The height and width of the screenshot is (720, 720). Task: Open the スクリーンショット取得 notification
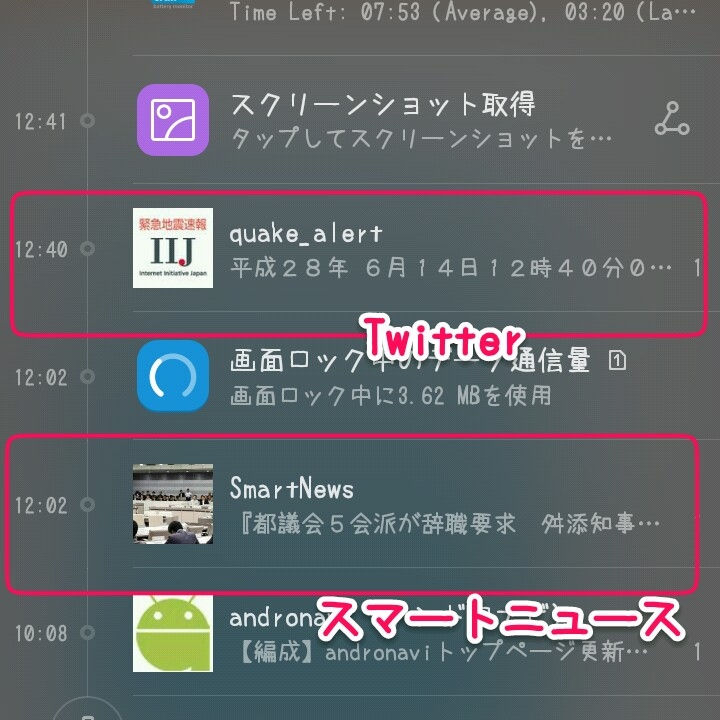(400, 120)
